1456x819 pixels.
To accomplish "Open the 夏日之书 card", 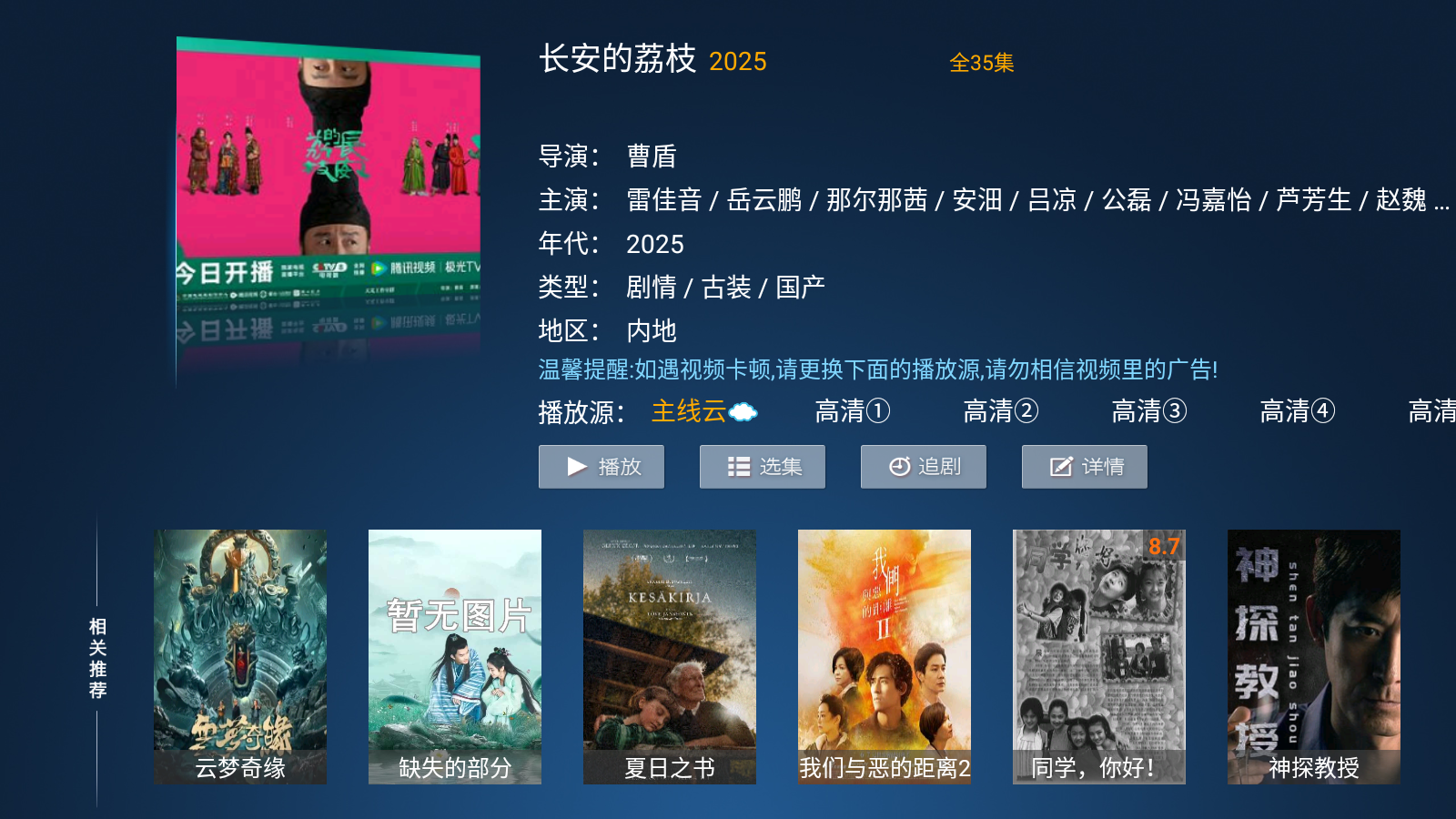I will coord(670,656).
